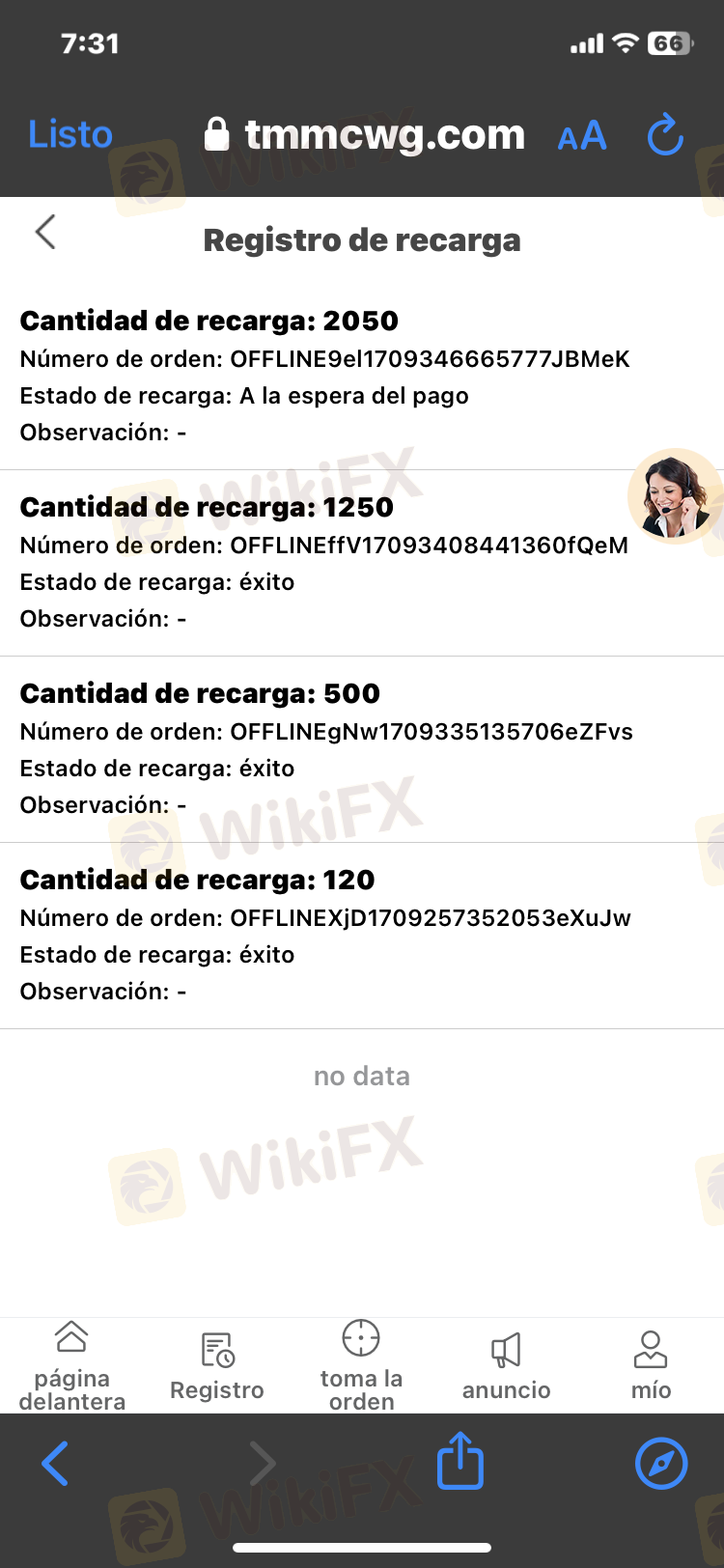Switch to the página delantera tab
The width and height of the screenshot is (724, 1568).
71,1365
